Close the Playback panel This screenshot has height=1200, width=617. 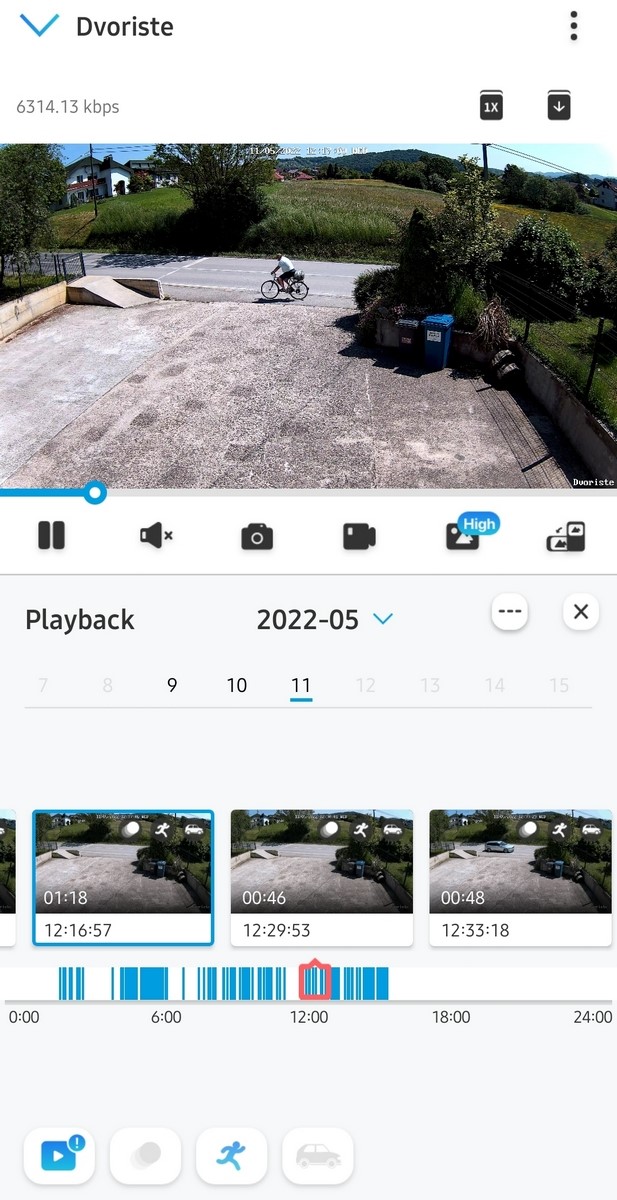(581, 611)
